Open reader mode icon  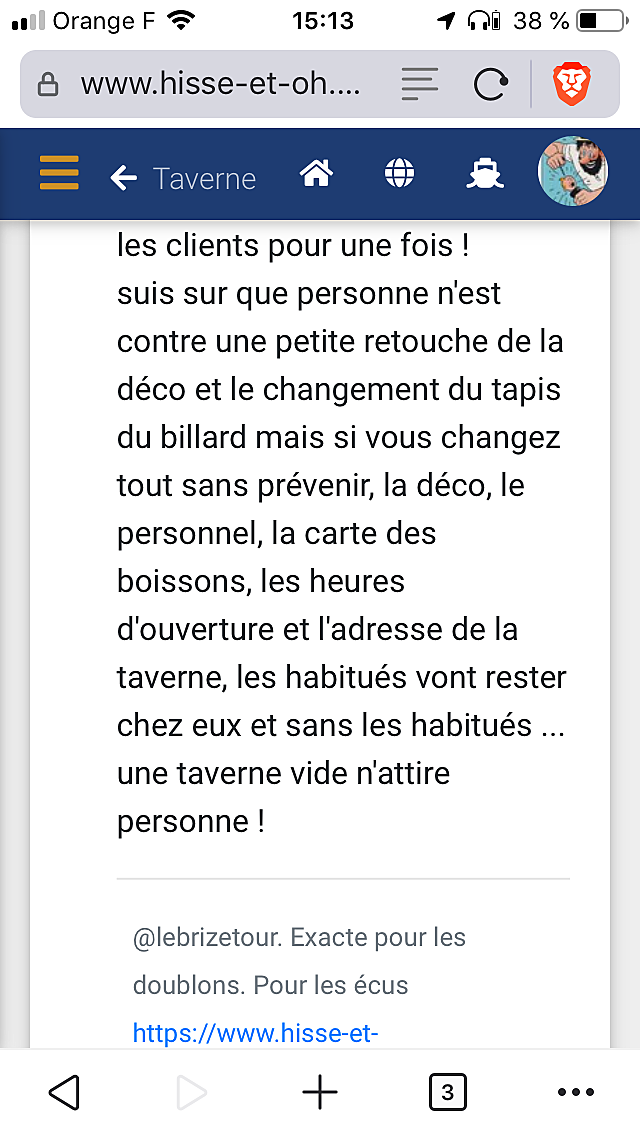(420, 84)
